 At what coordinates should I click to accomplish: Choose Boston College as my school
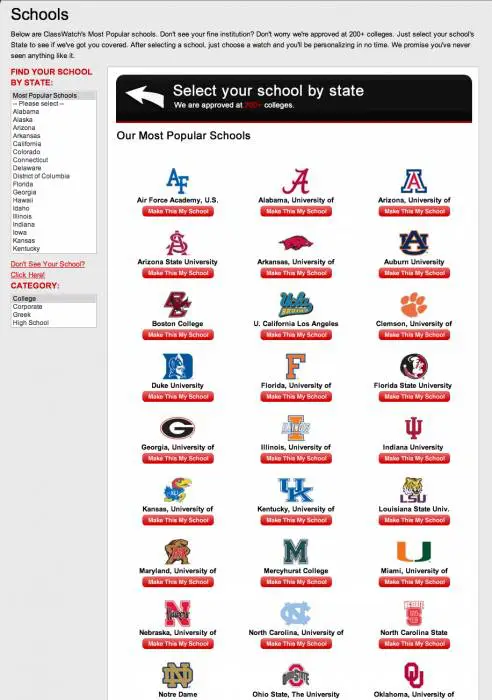[x=178, y=335]
